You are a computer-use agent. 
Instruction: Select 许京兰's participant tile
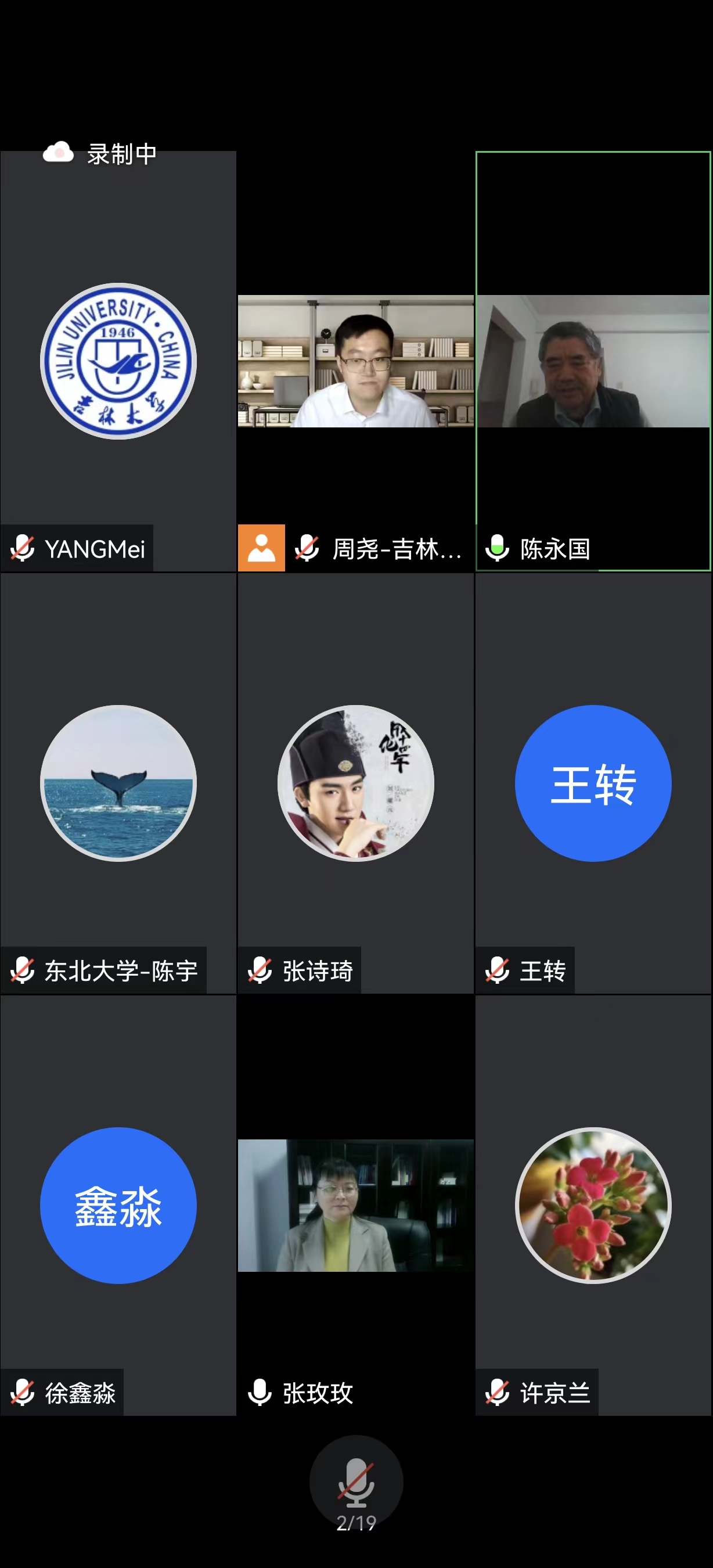click(593, 1205)
